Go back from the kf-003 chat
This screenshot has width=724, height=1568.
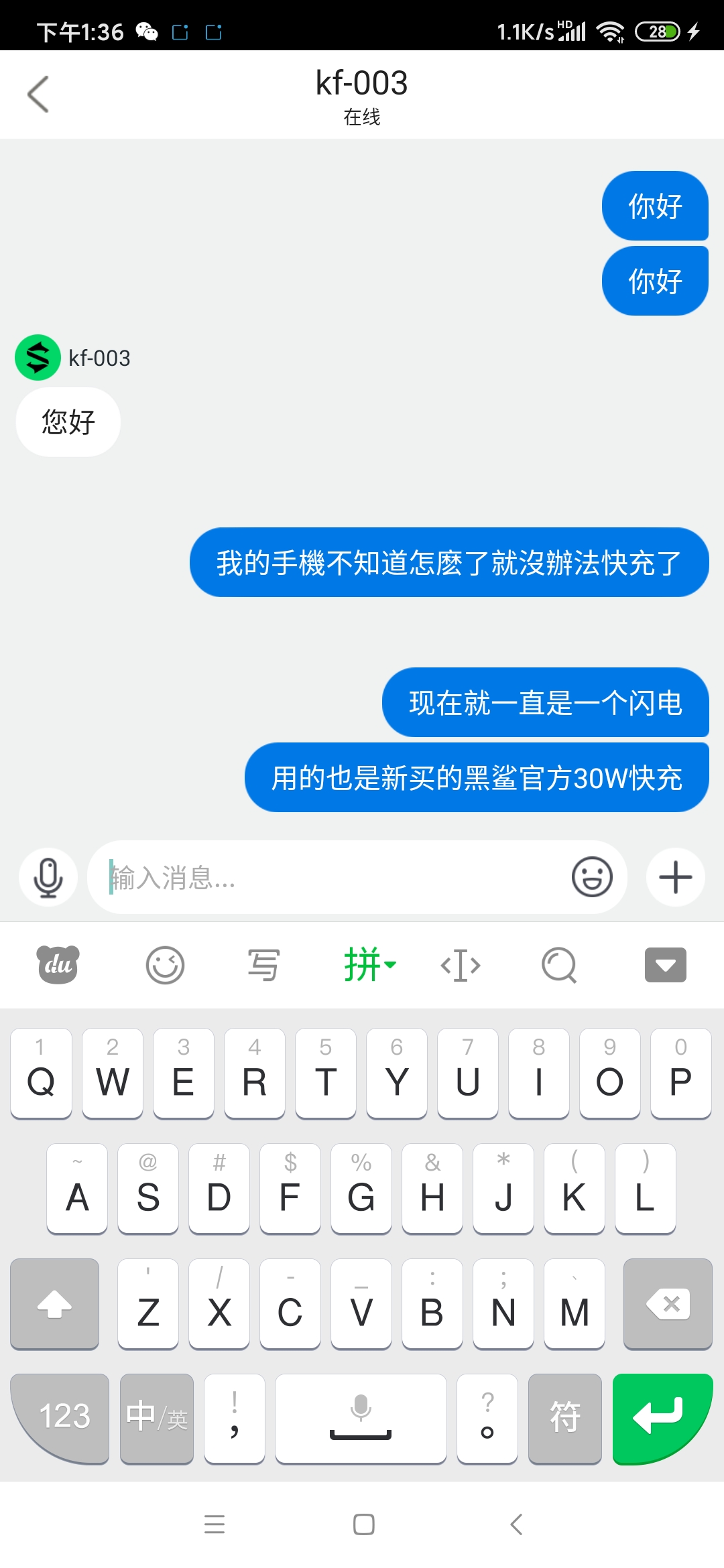point(38,94)
